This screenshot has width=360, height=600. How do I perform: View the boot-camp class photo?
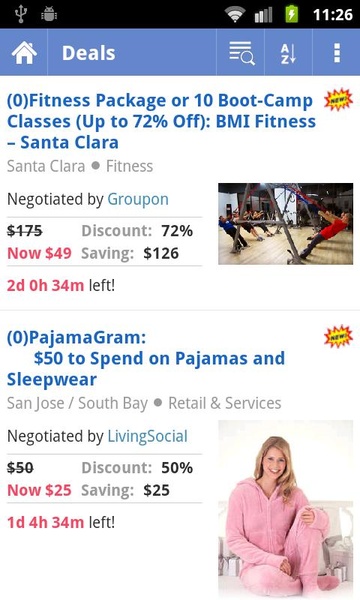285,224
